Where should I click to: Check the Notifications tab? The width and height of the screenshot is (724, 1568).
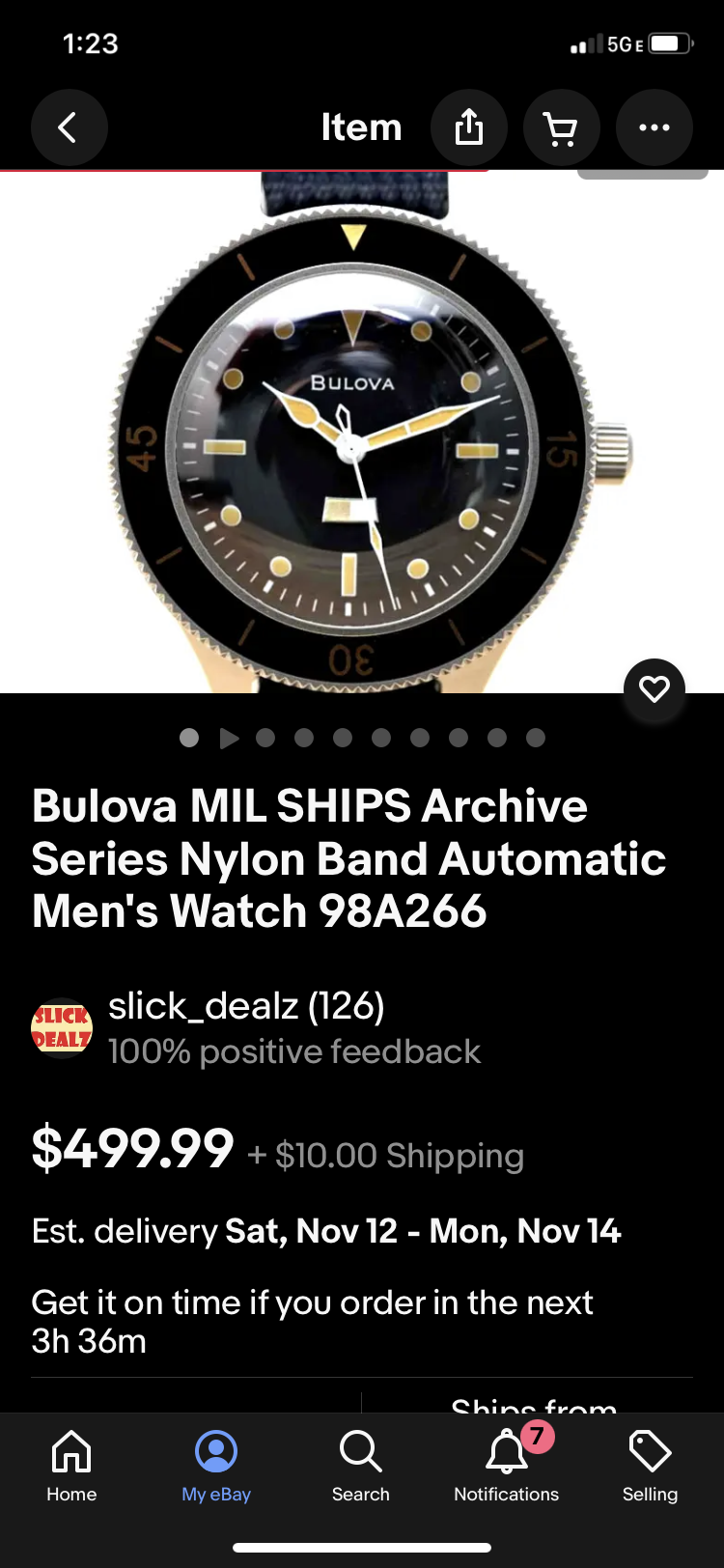click(506, 1466)
